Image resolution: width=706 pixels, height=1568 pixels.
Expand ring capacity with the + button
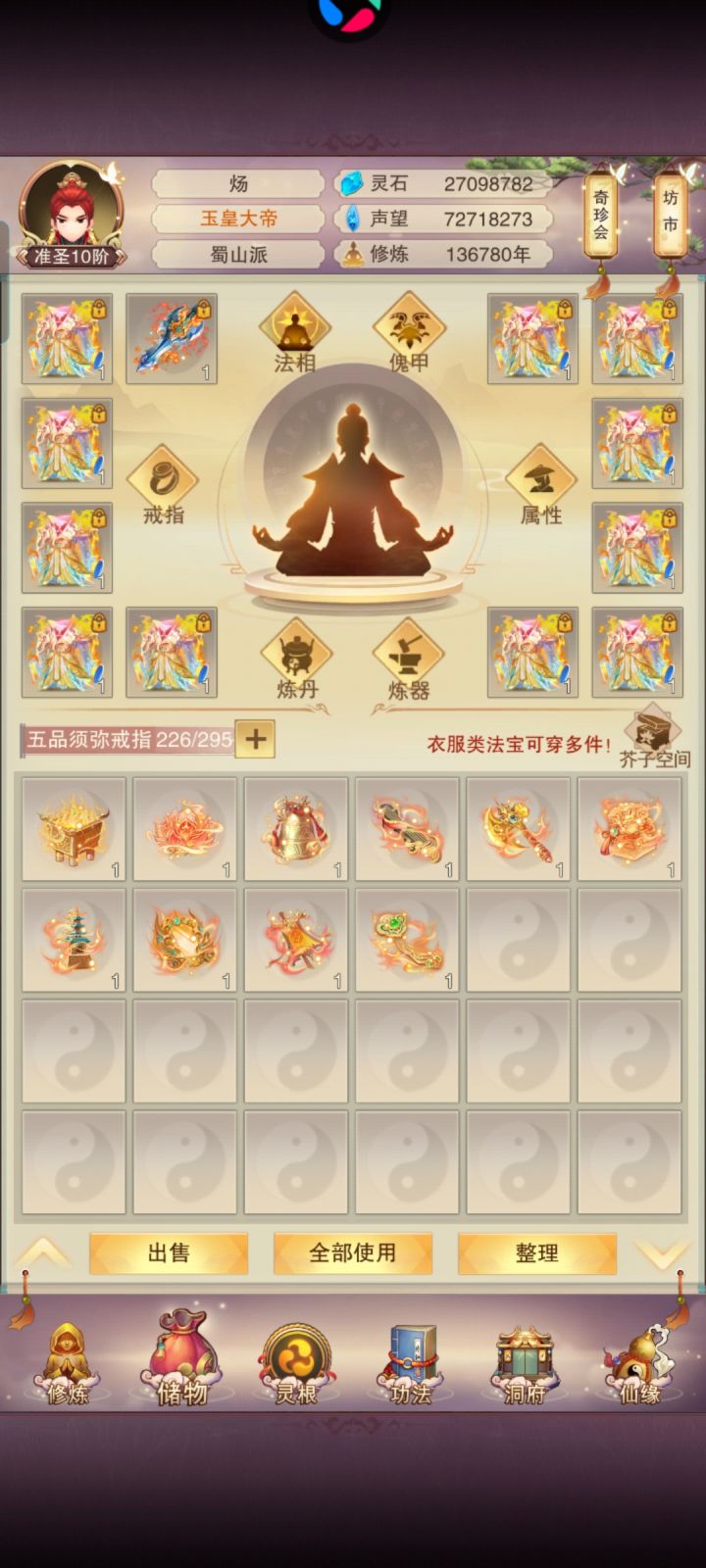click(255, 740)
